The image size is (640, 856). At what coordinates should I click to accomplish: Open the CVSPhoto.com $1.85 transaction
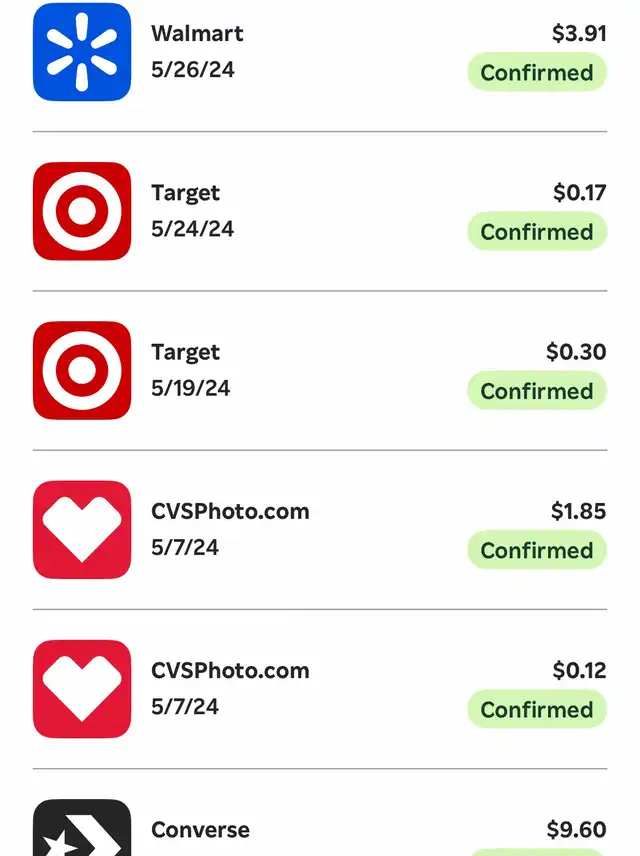pyautogui.click(x=320, y=529)
